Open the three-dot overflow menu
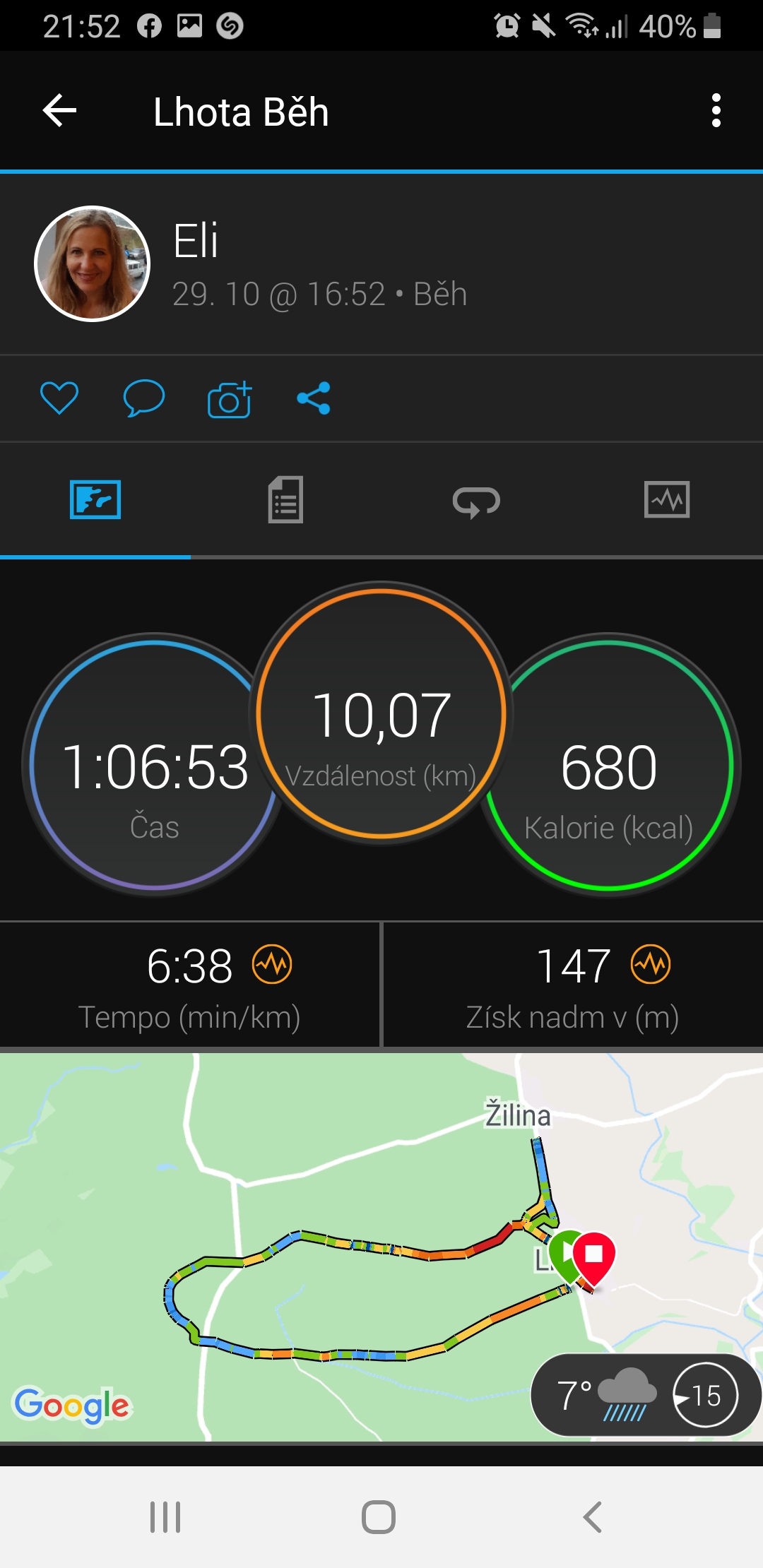Image resolution: width=763 pixels, height=1568 pixels. (x=716, y=111)
